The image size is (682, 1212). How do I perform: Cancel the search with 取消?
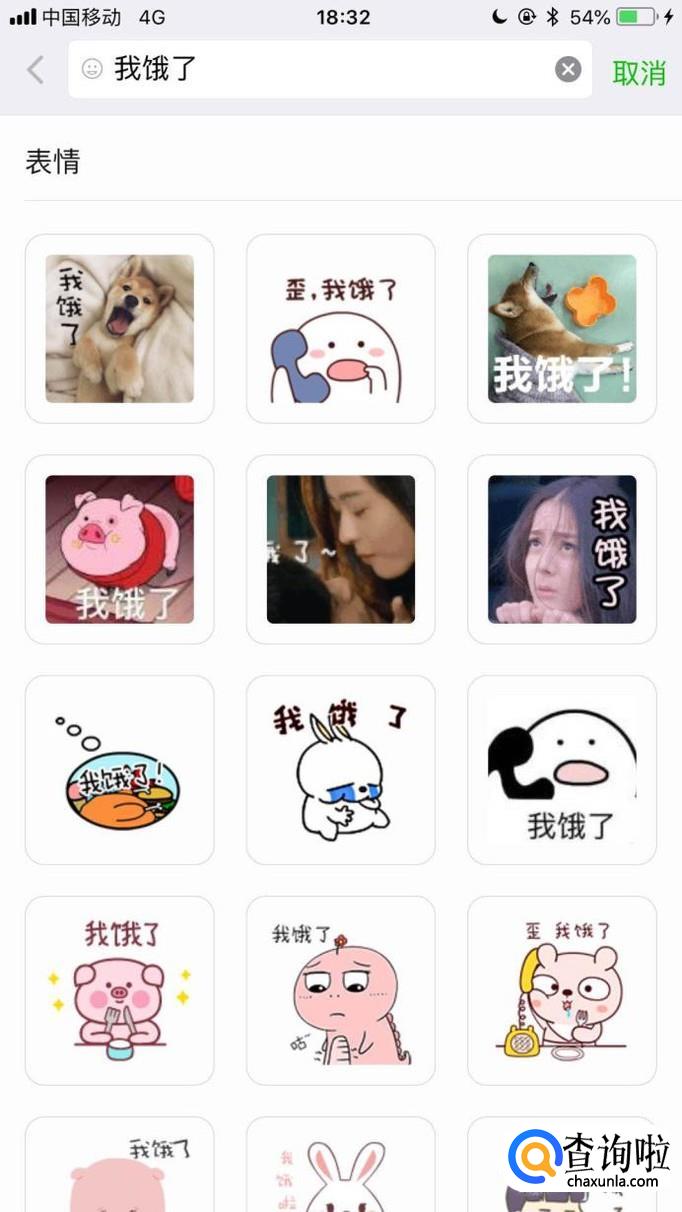639,72
